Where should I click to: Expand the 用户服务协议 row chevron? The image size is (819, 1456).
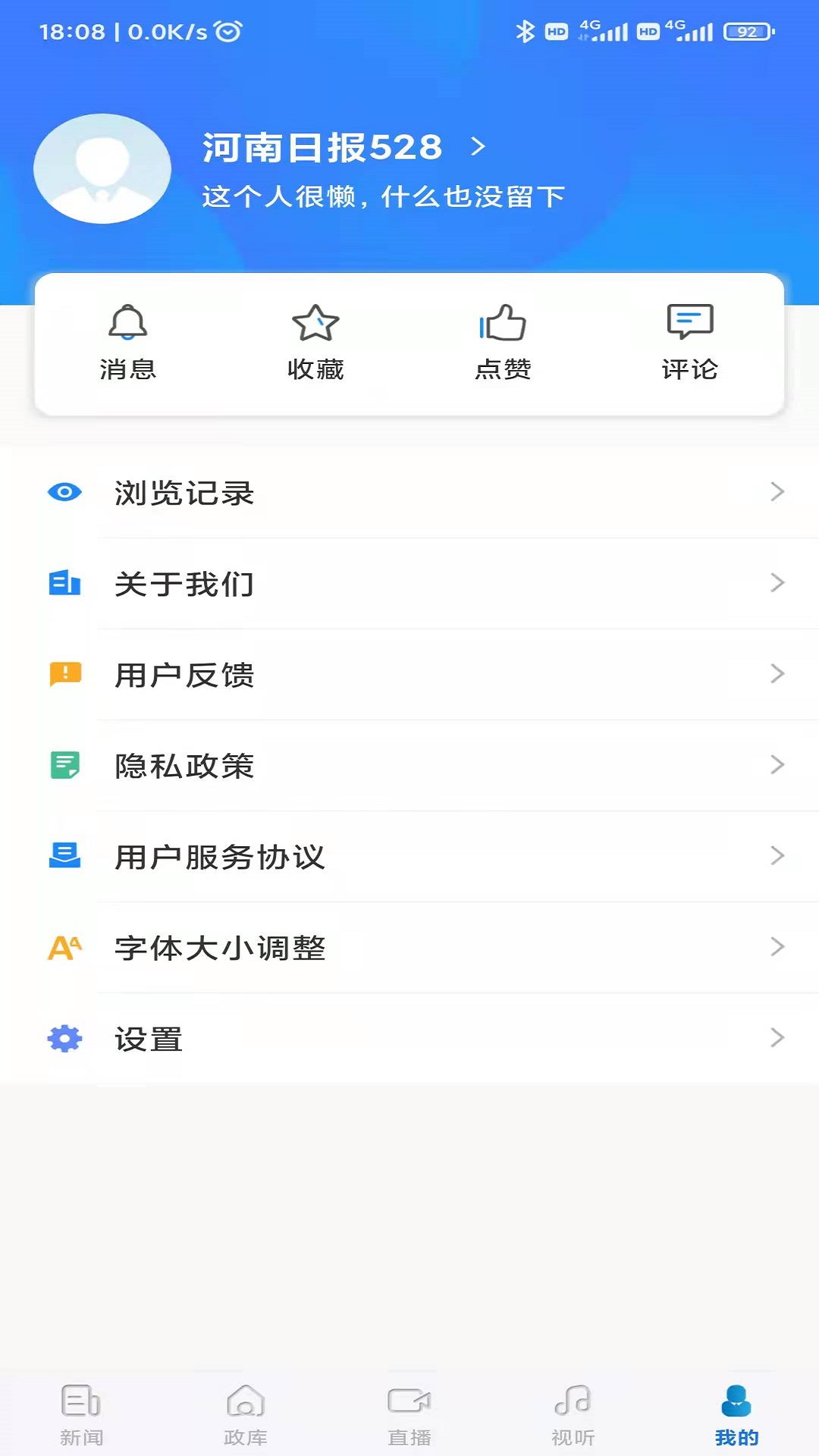[777, 856]
